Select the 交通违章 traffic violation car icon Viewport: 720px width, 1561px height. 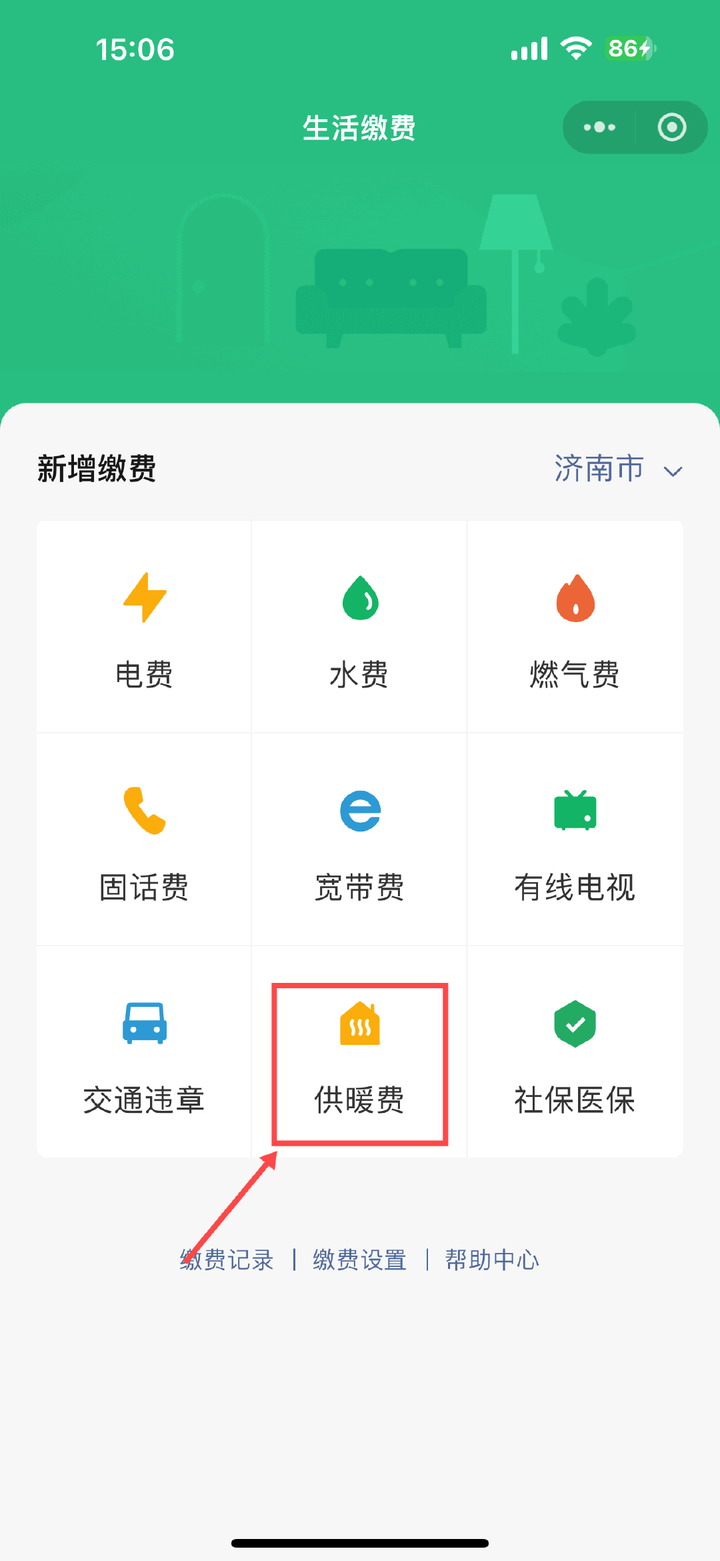tap(143, 1023)
